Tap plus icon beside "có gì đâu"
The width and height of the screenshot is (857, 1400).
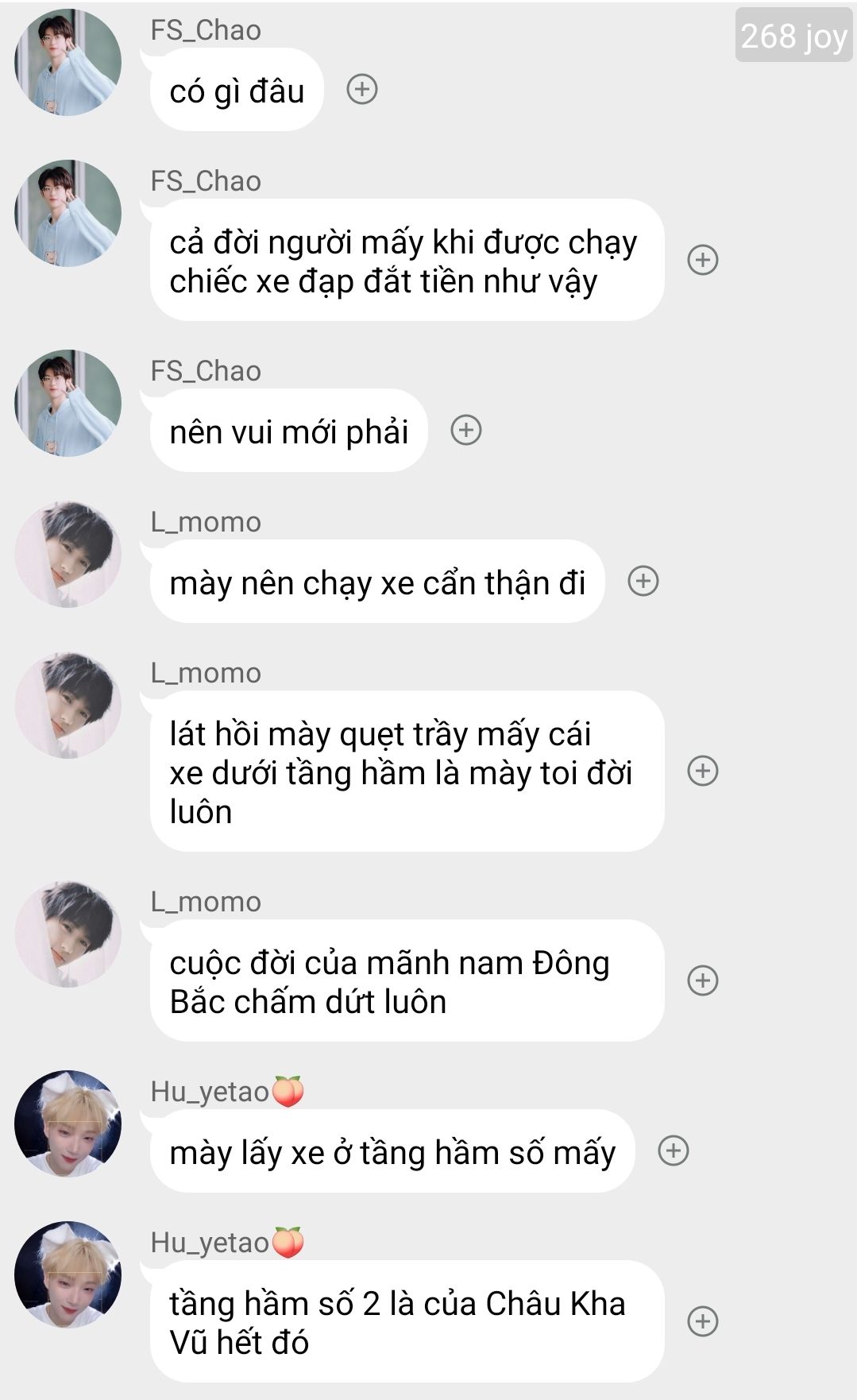[362, 89]
